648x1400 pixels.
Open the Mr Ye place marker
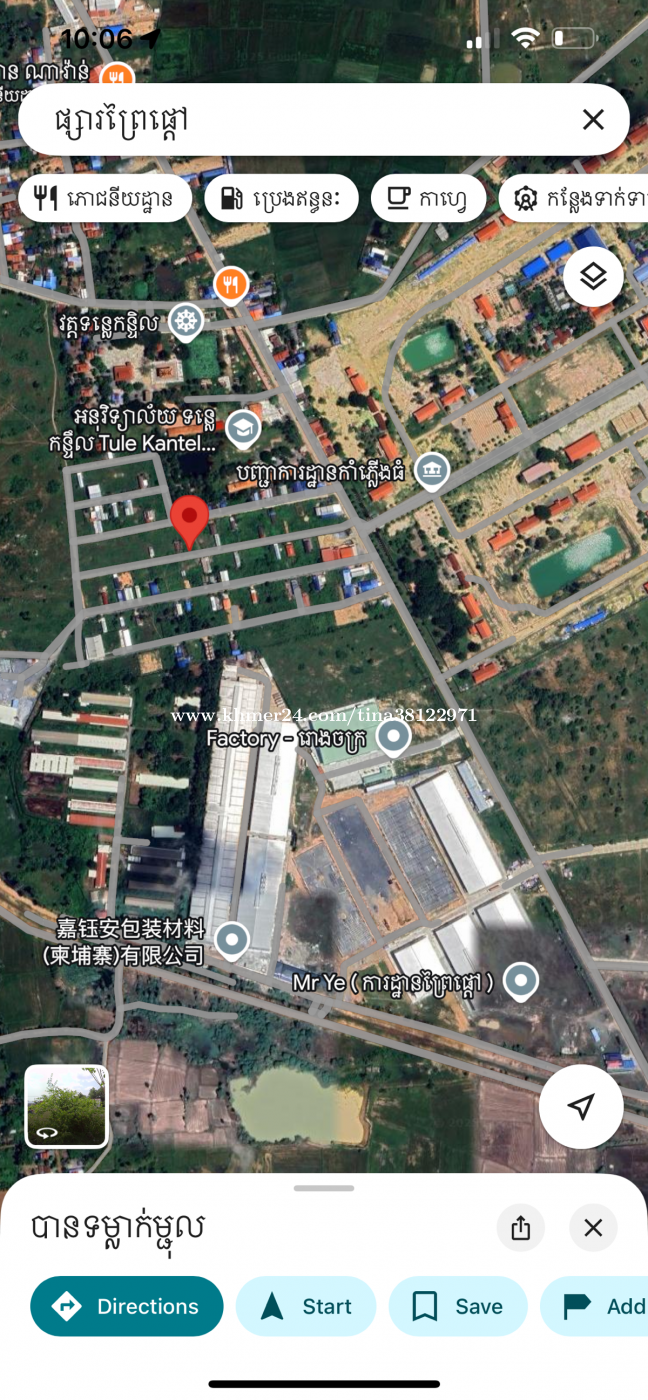click(x=520, y=982)
